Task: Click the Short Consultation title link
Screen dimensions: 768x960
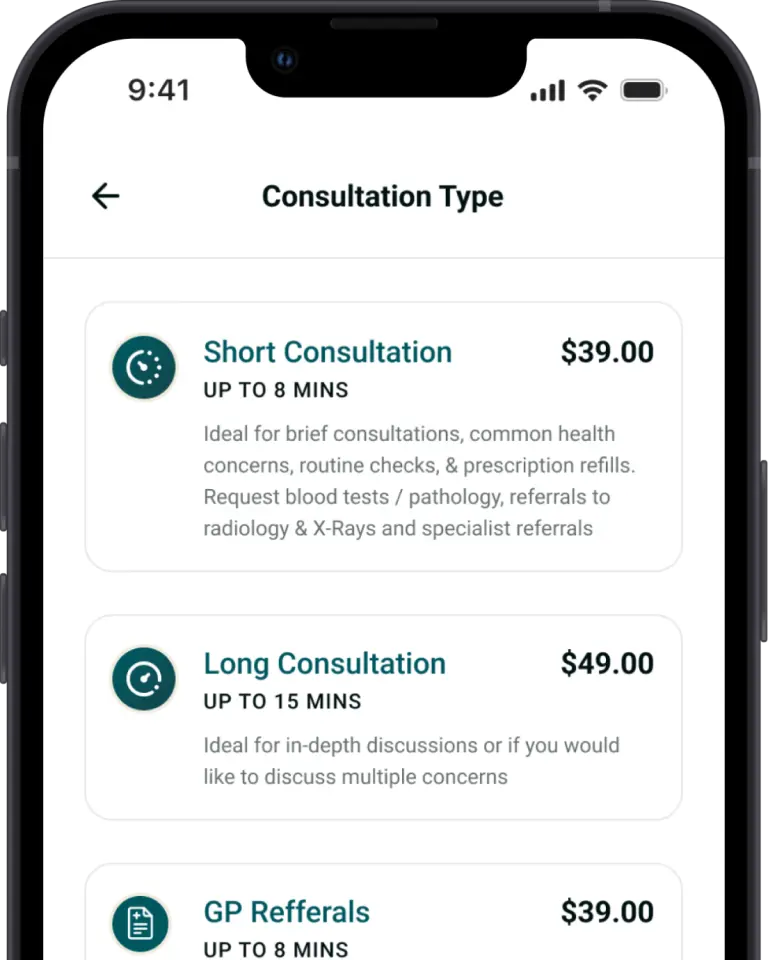Action: 327,352
